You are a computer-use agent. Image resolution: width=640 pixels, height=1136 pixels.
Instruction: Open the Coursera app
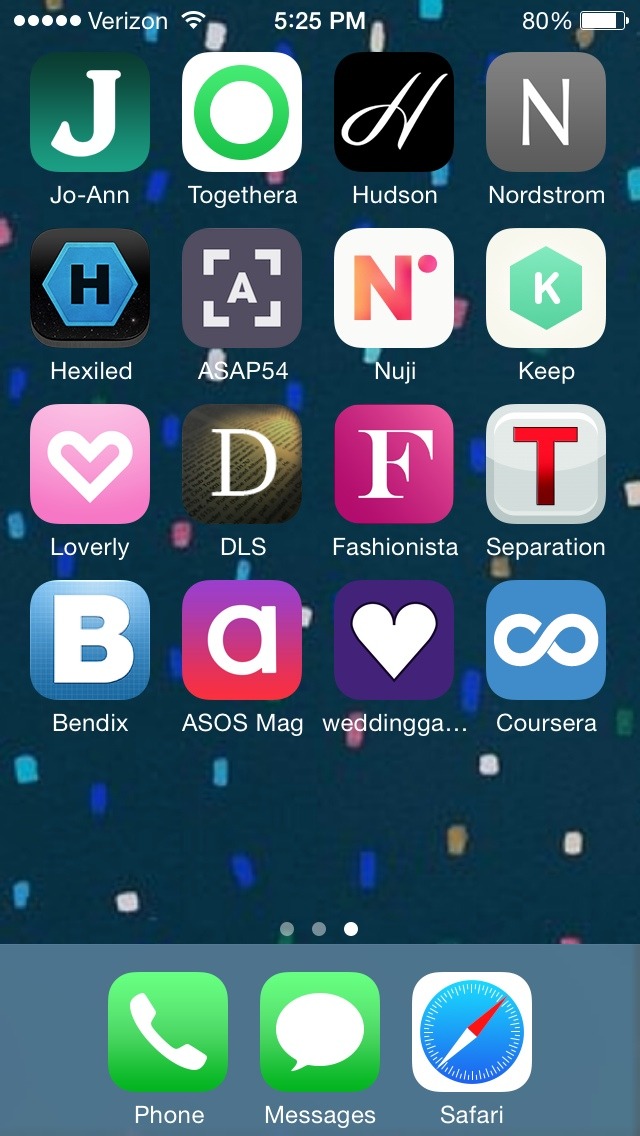(x=546, y=640)
